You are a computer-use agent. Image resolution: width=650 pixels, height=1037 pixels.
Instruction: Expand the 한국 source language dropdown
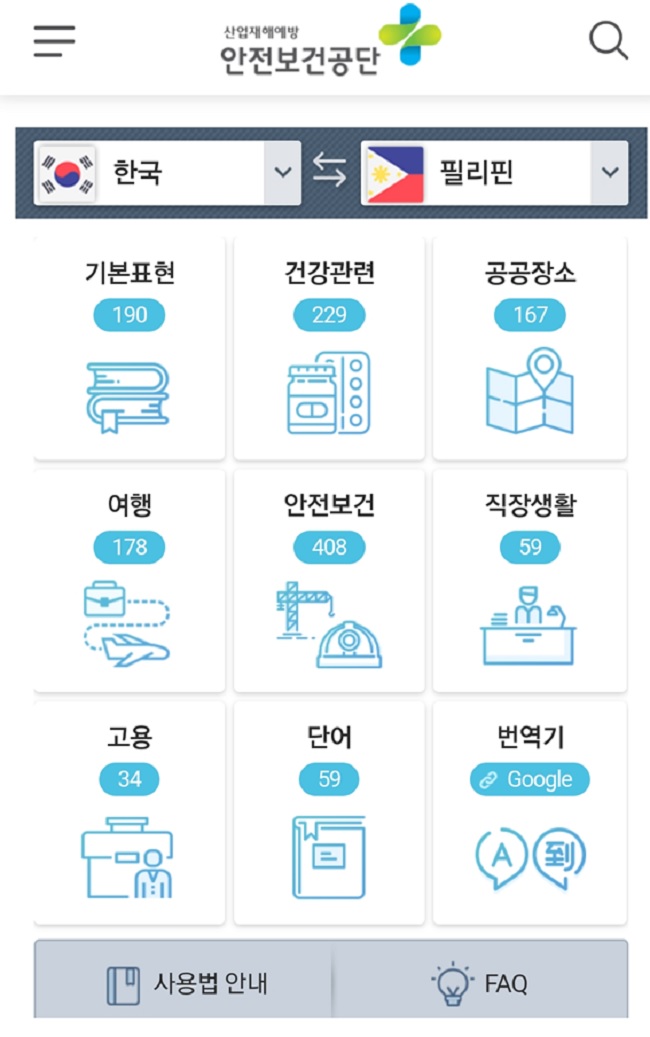283,172
